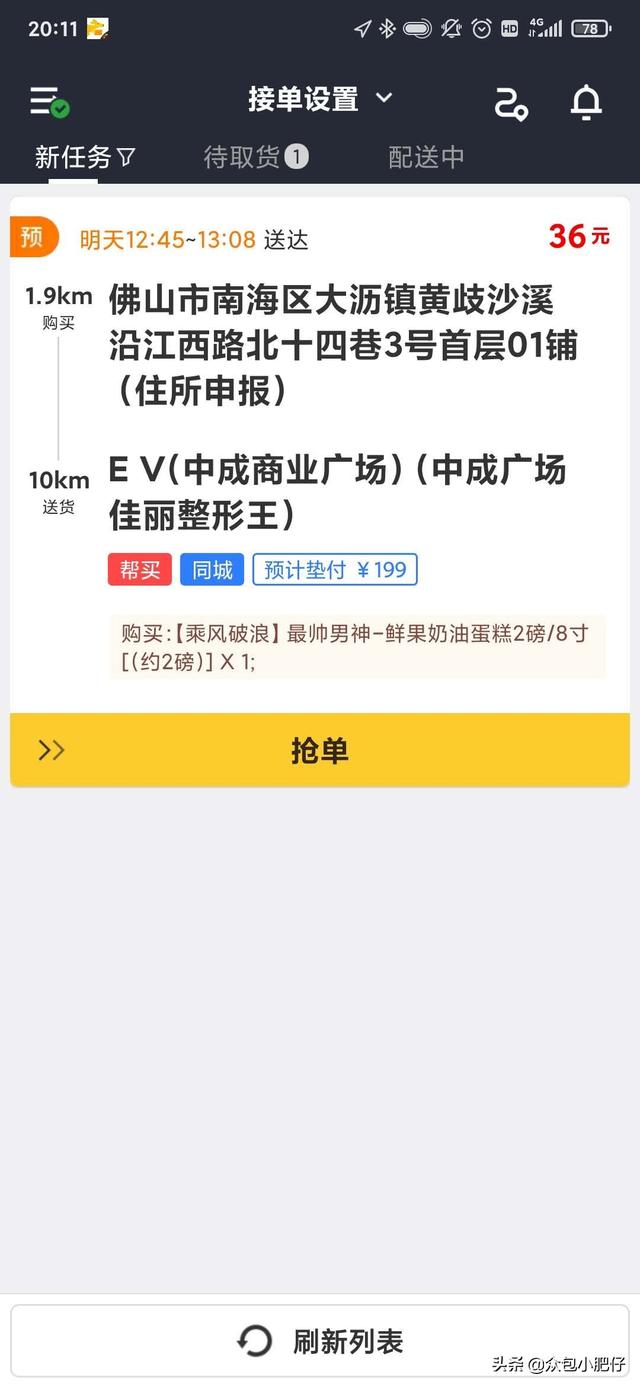Open the side menu button

point(48,102)
